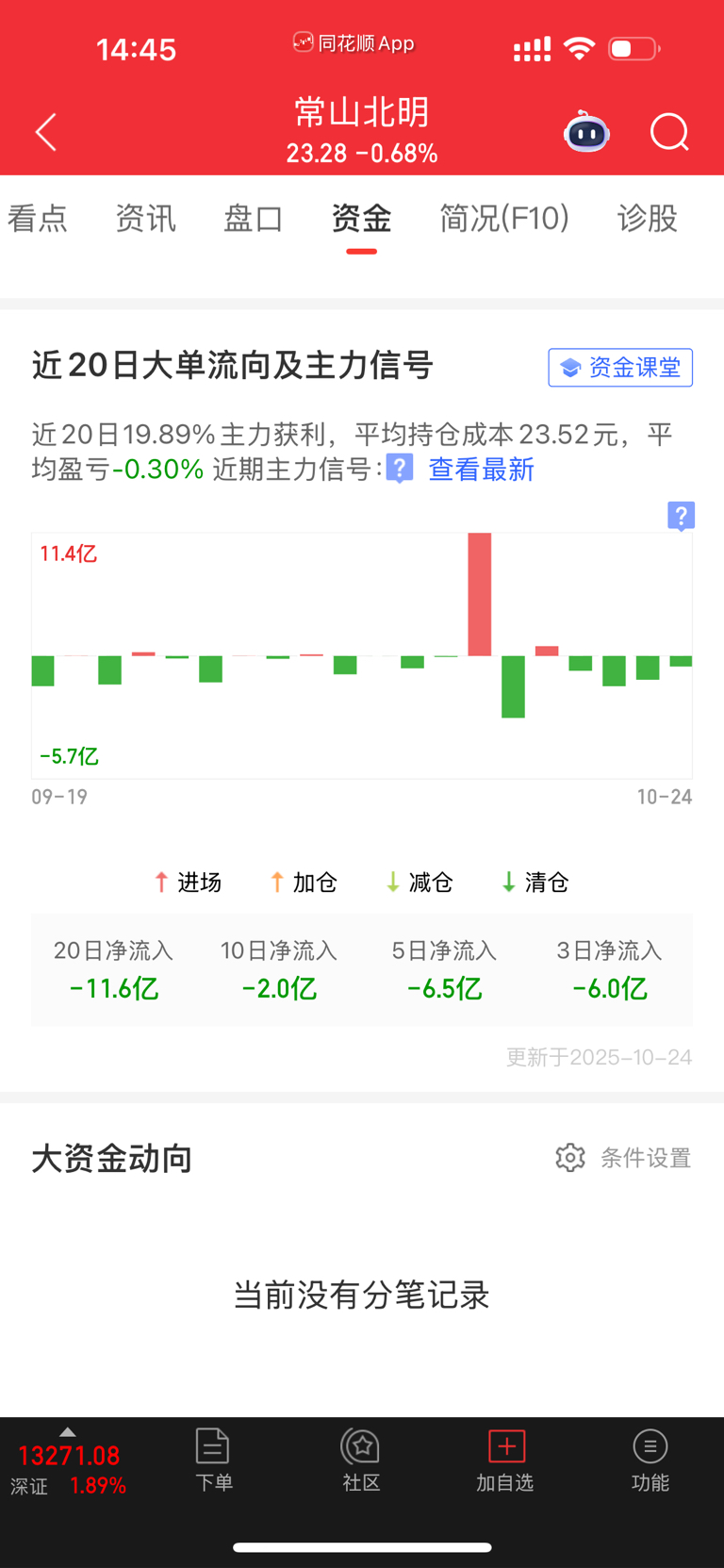
Task: Tap the 查看最新 link
Action: 481,470
